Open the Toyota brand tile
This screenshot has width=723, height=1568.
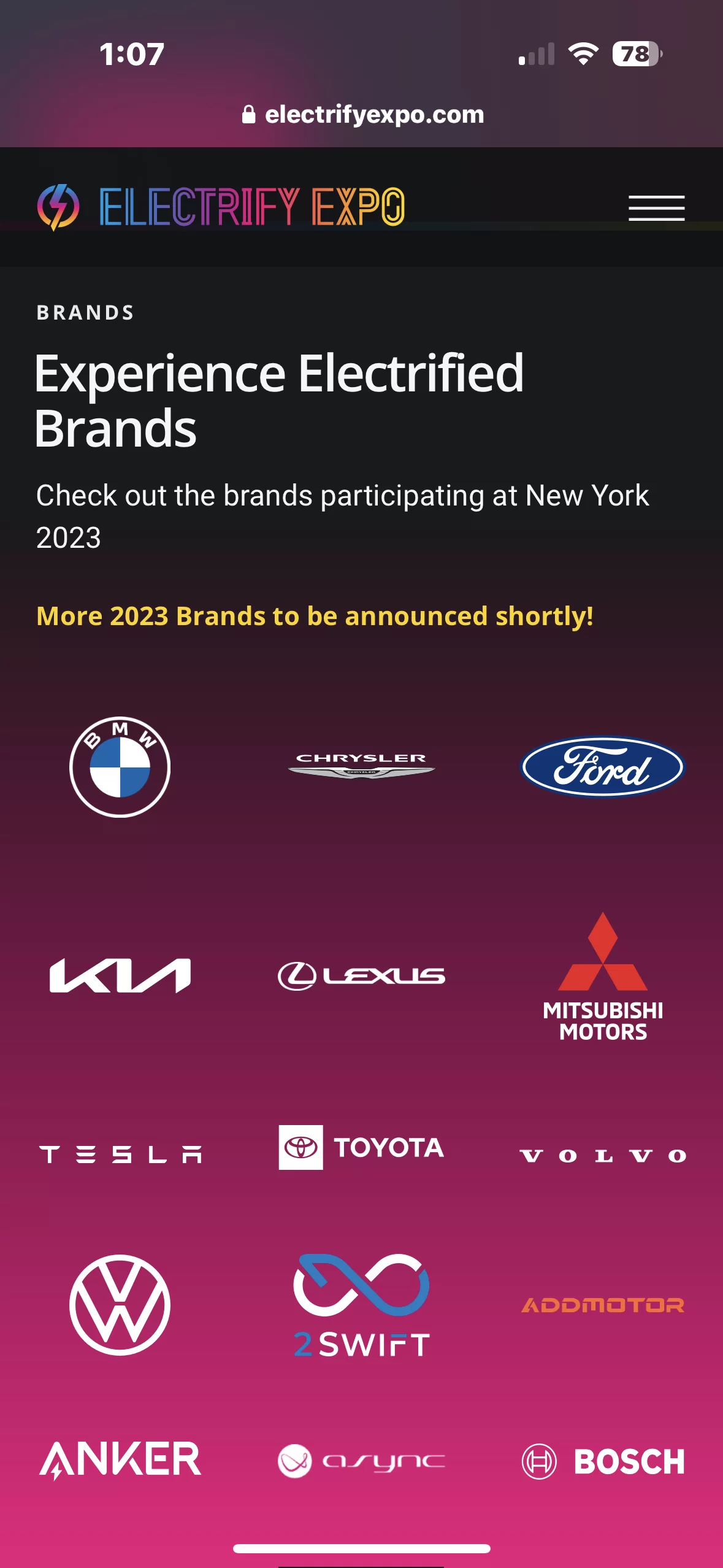click(362, 1147)
